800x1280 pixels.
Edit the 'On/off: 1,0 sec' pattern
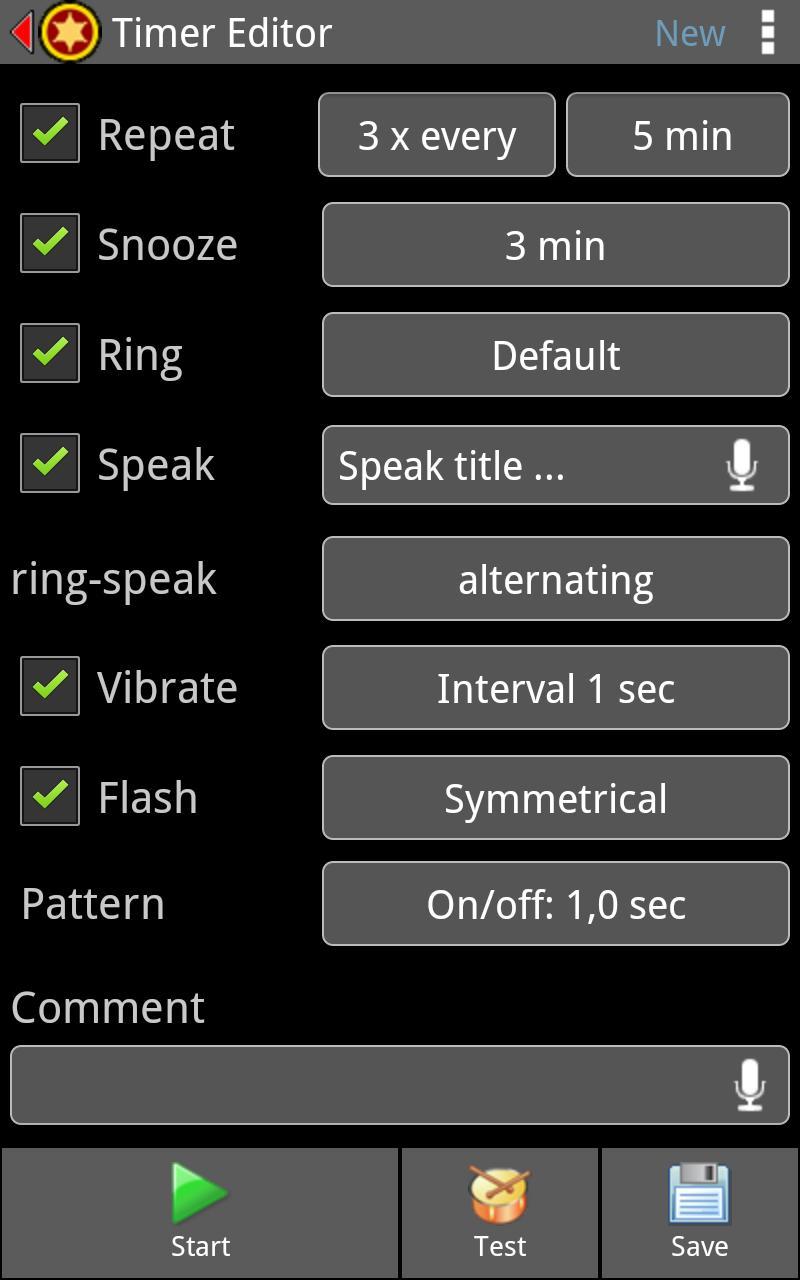tap(555, 904)
